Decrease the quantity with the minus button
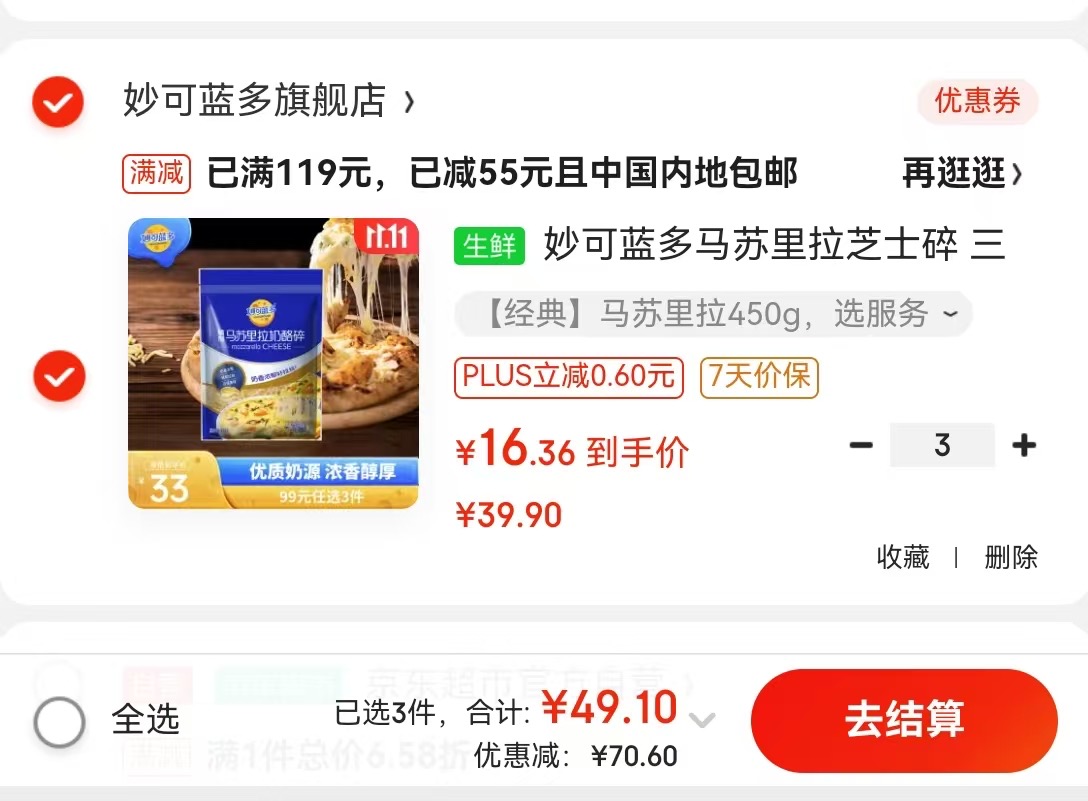Viewport: 1088px width, 801px height. click(x=861, y=445)
